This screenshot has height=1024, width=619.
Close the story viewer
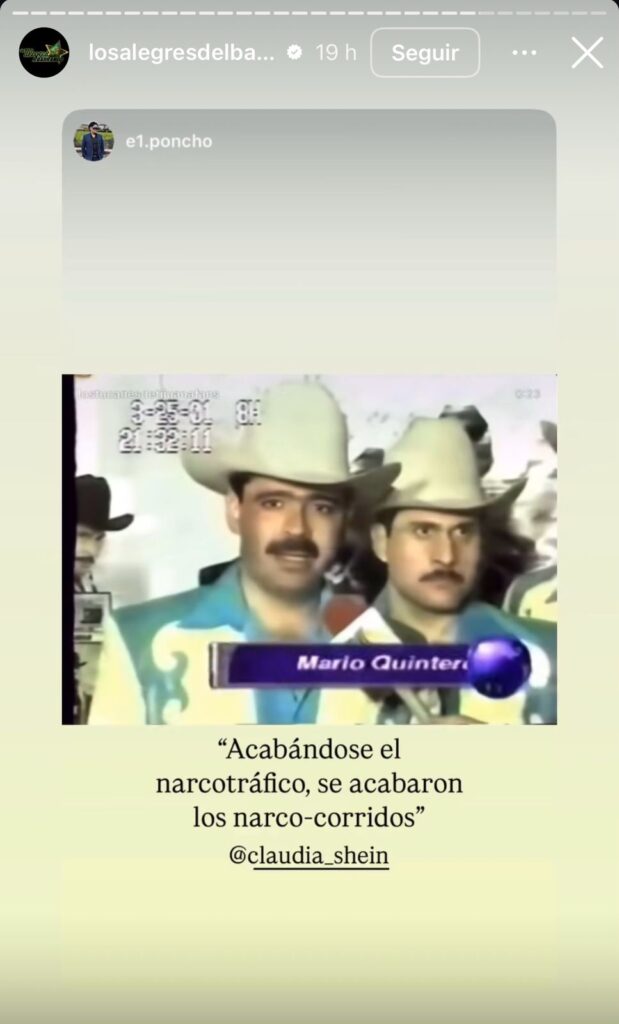click(587, 53)
